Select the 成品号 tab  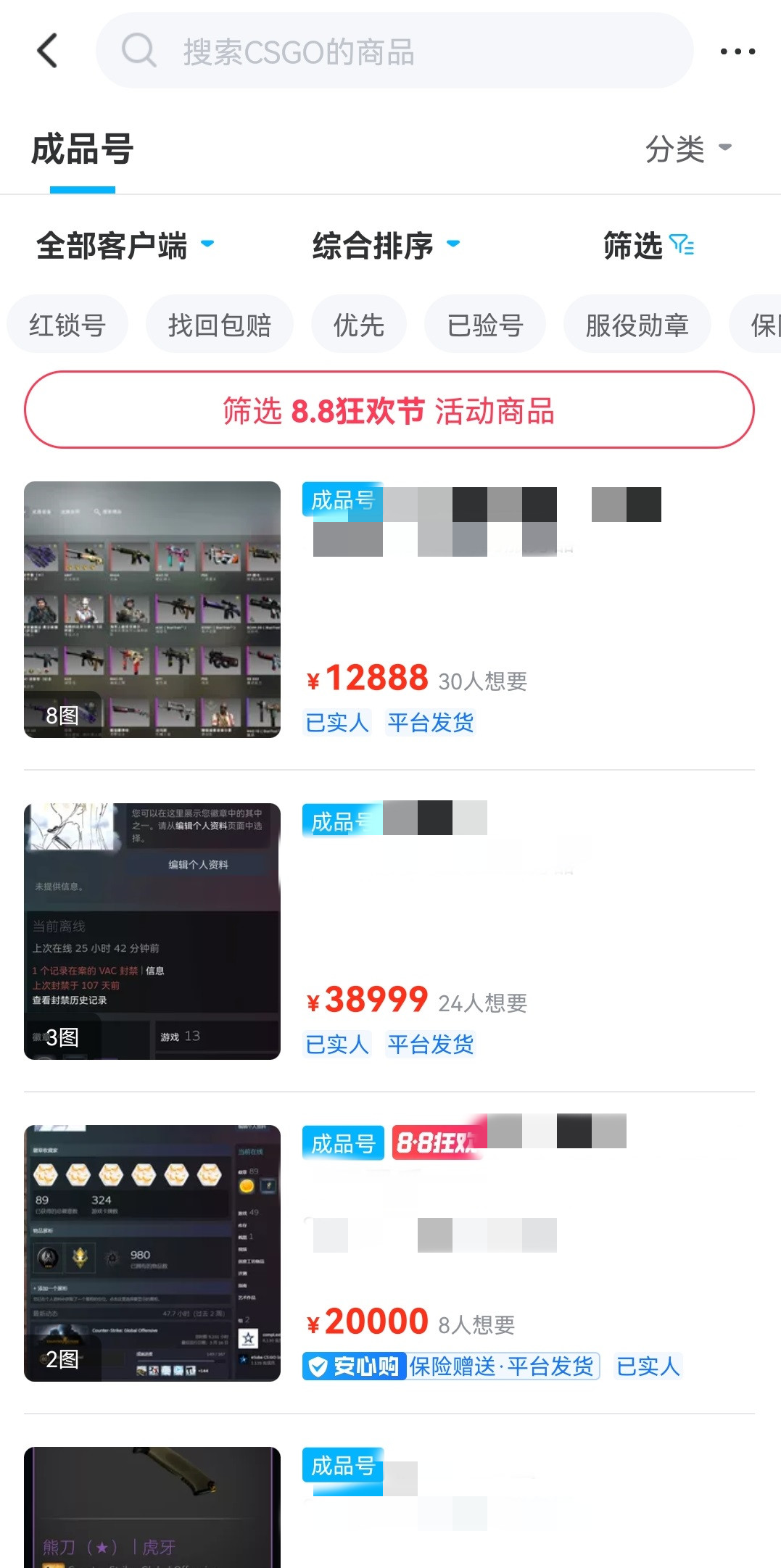click(82, 150)
